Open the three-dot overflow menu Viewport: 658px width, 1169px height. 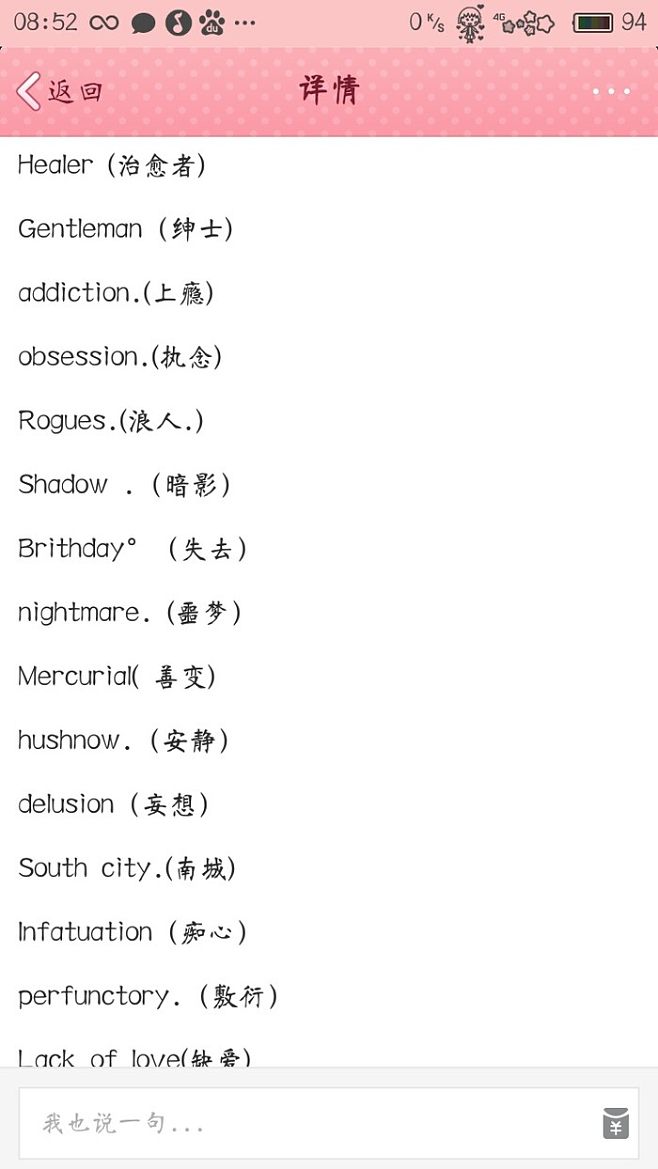[611, 92]
